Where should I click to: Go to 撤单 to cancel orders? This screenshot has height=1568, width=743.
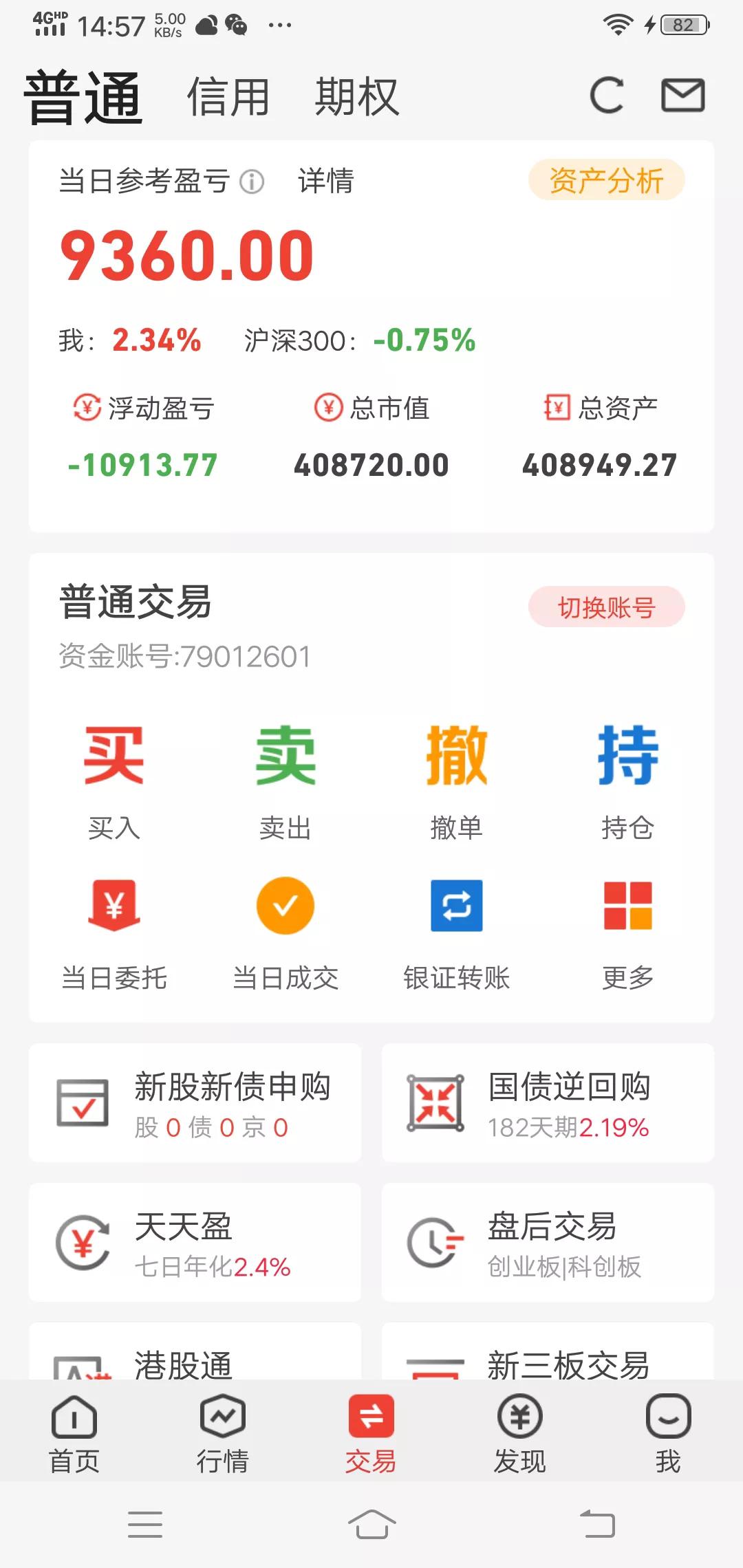[x=456, y=781]
